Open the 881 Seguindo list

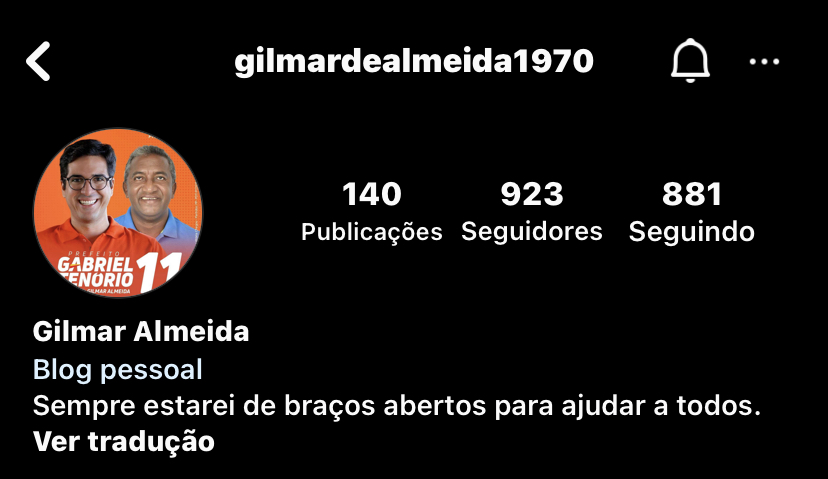[x=691, y=211]
